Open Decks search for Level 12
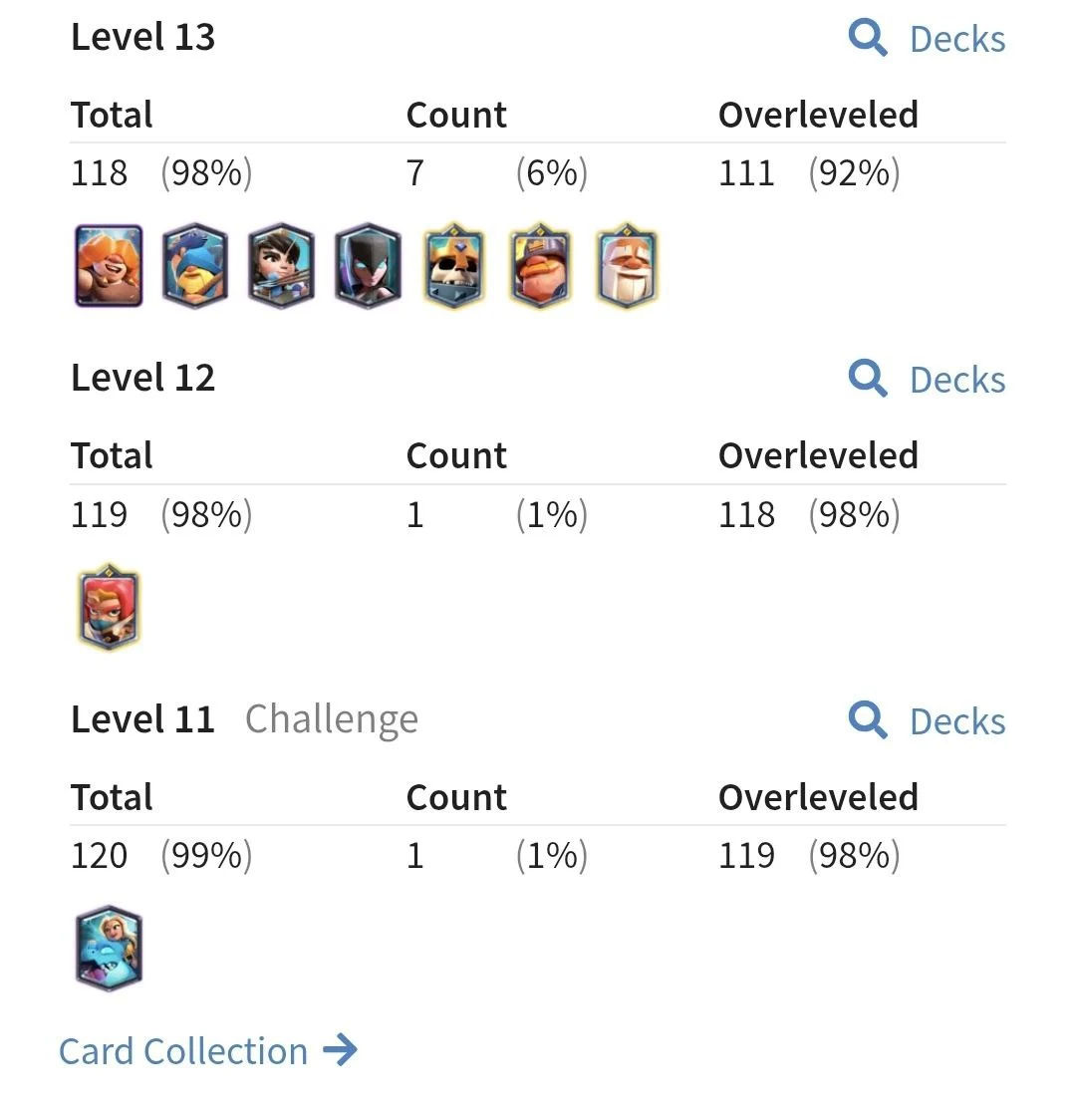 [x=928, y=380]
